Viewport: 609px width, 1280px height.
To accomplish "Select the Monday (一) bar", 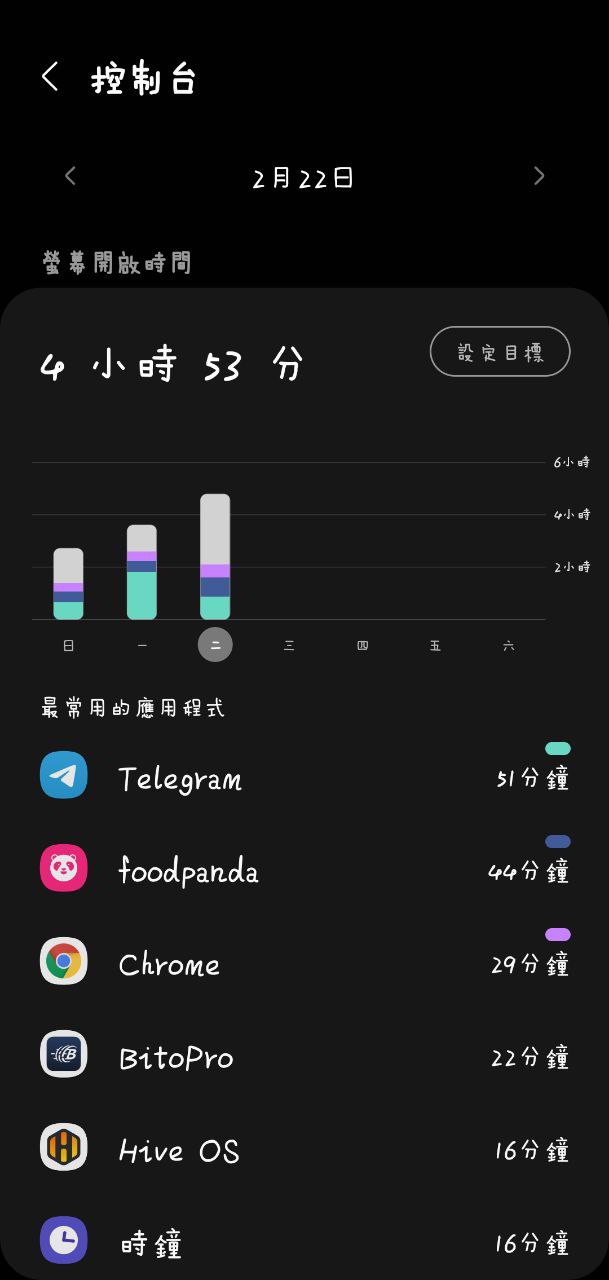I will (142, 572).
